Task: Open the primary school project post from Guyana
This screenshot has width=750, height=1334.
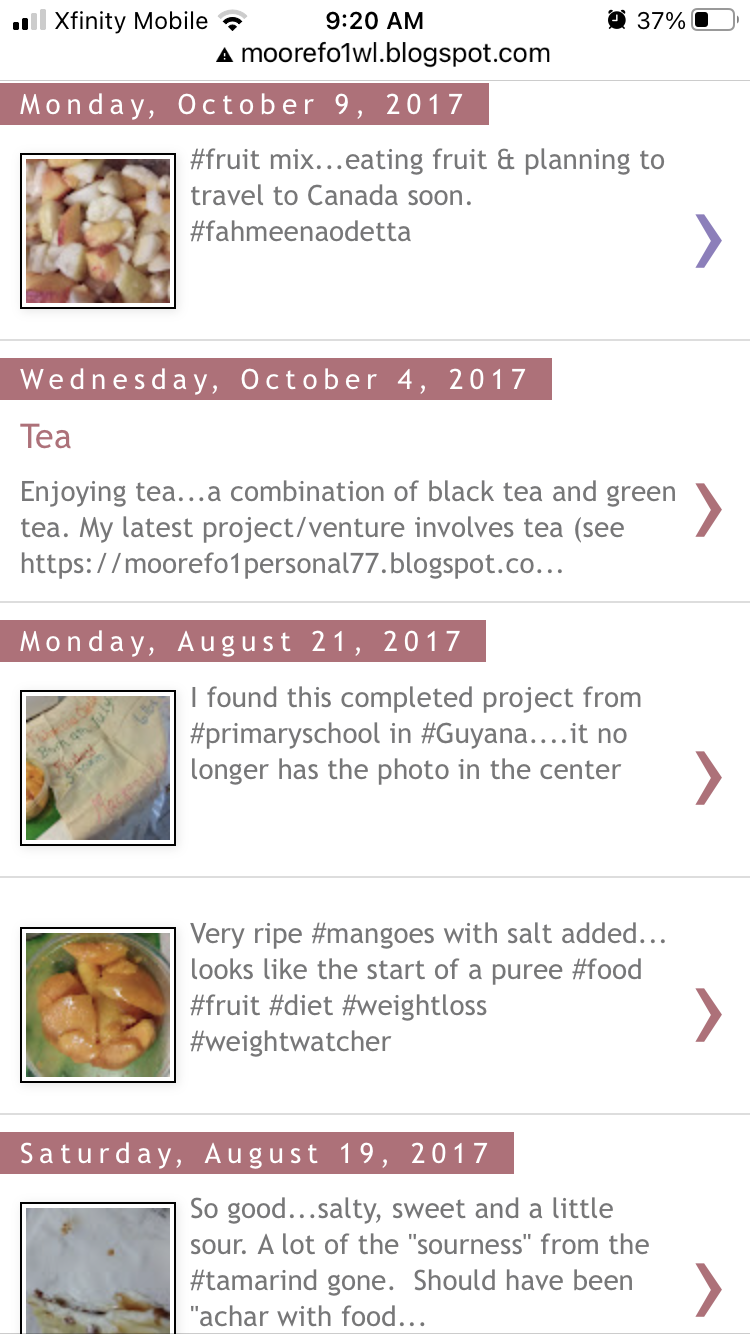Action: (374, 770)
